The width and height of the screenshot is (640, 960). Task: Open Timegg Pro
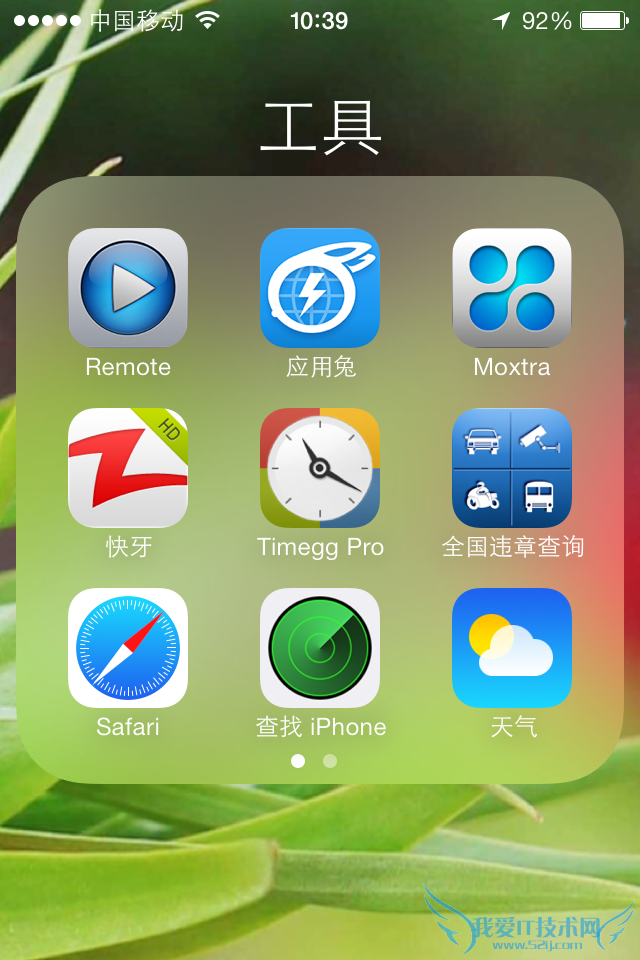pyautogui.click(x=320, y=468)
